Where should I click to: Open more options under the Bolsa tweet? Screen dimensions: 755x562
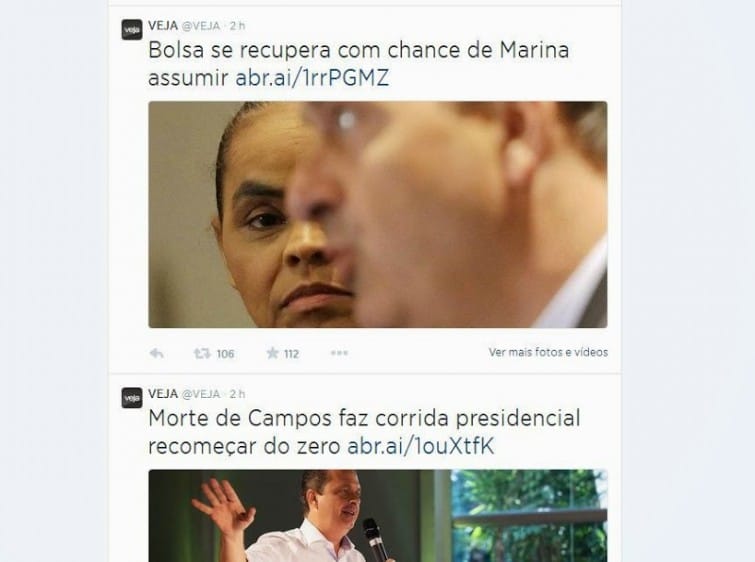[x=339, y=353]
